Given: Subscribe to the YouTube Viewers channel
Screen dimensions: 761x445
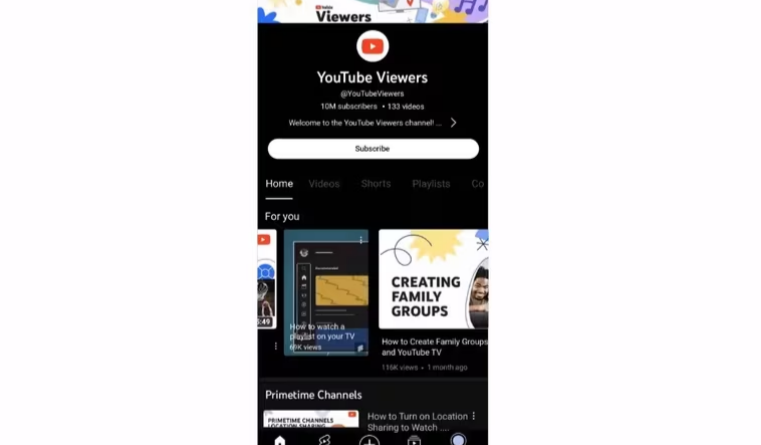Looking at the screenshot, I should [372, 149].
